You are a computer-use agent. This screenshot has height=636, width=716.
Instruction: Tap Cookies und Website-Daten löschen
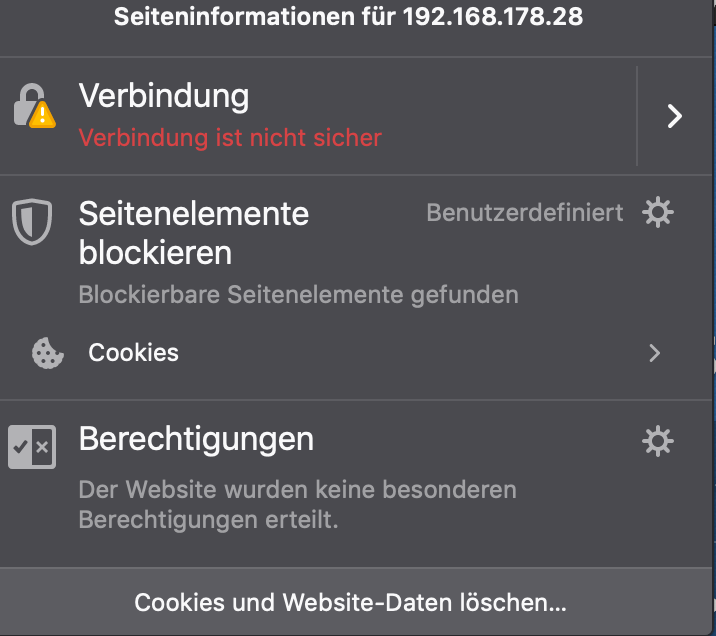[x=351, y=603]
